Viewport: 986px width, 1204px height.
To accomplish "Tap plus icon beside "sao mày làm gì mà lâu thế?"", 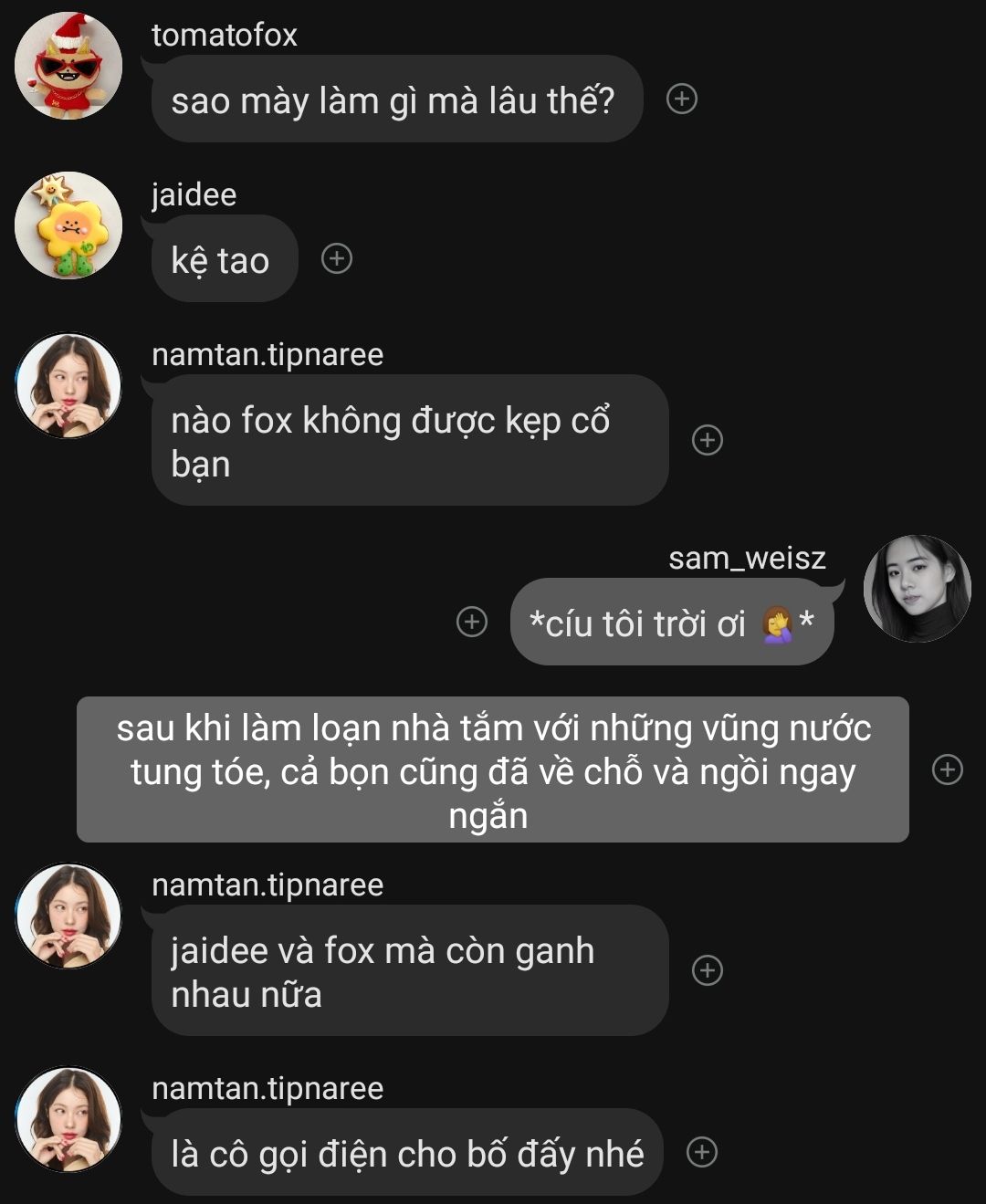I will 682,99.
